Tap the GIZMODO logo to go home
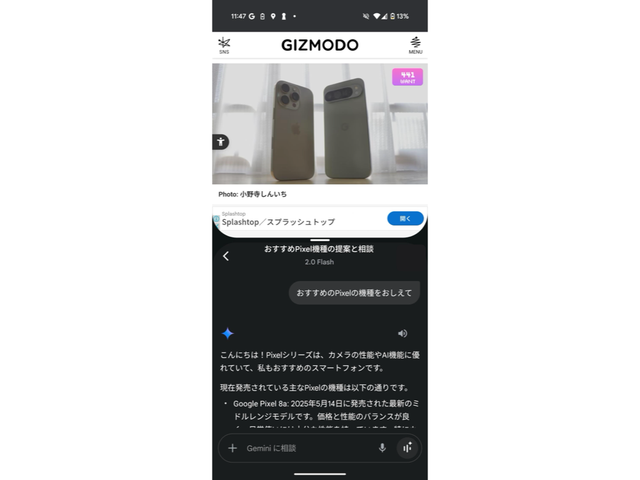 [x=320, y=45]
